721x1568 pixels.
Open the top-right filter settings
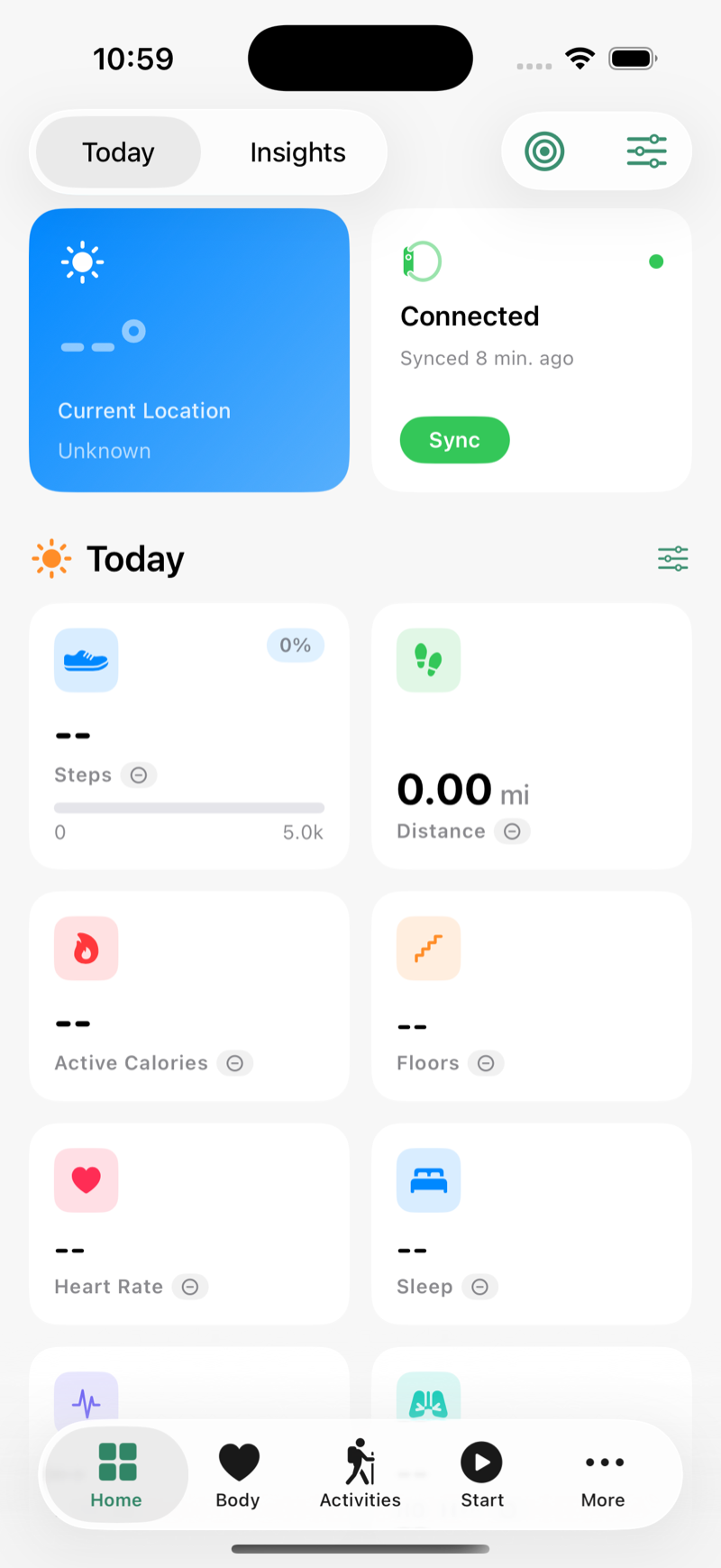tap(647, 151)
